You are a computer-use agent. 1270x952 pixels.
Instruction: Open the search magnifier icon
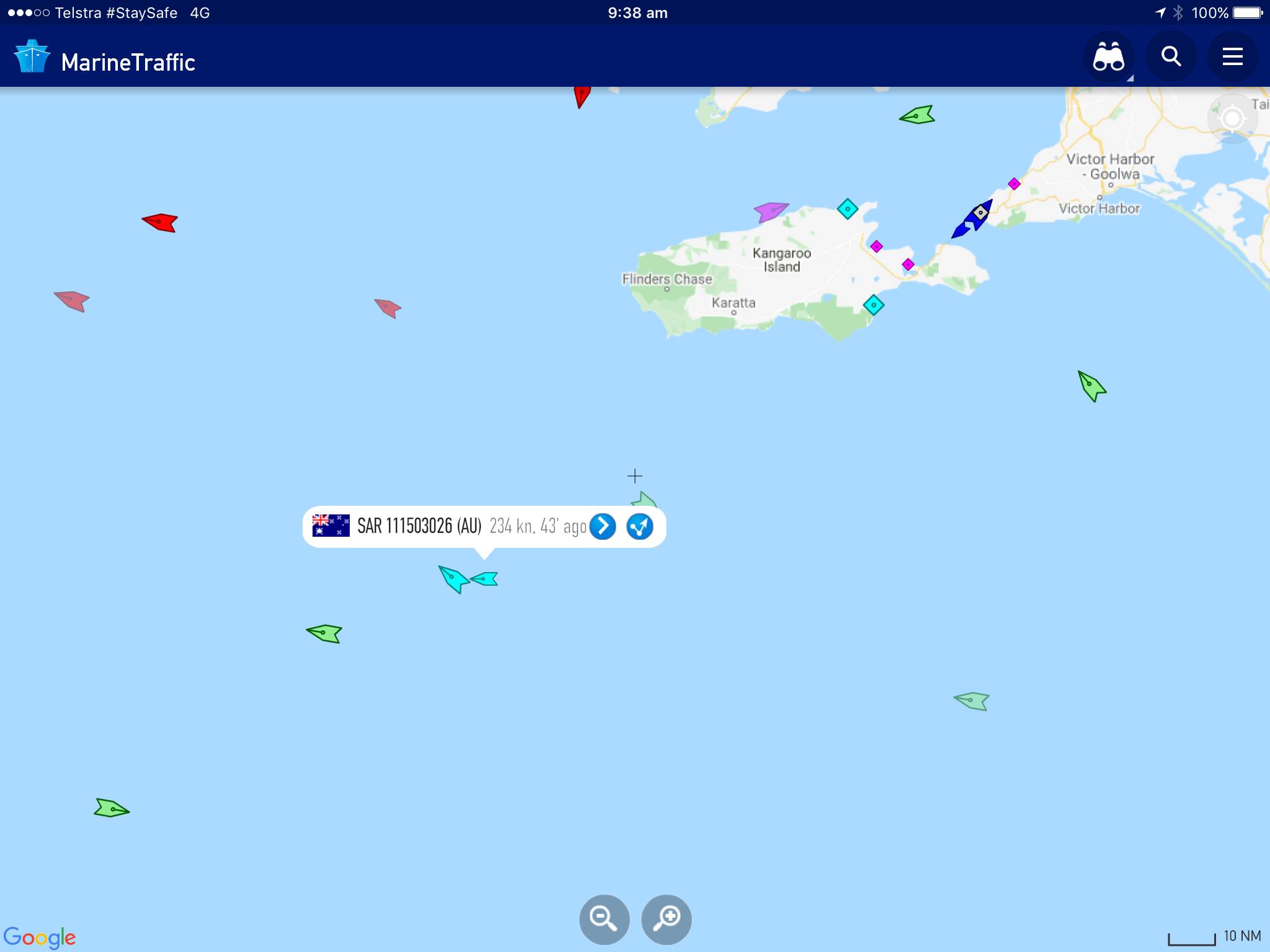[1171, 57]
